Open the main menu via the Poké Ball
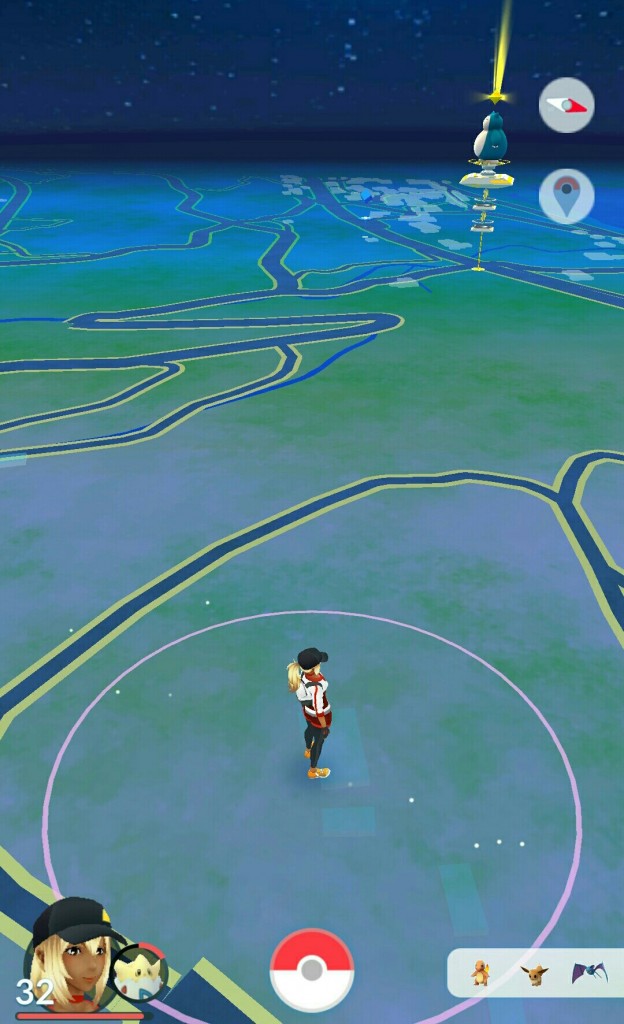Screen dimensions: 624x1024 pyautogui.click(x=312, y=969)
